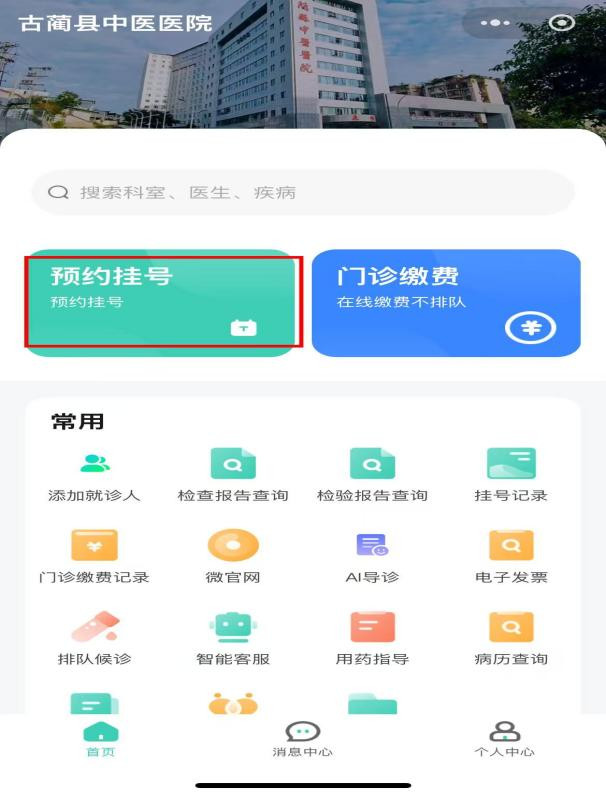The image size is (606, 796).
Task: Open 智能客服
Action: point(233,638)
